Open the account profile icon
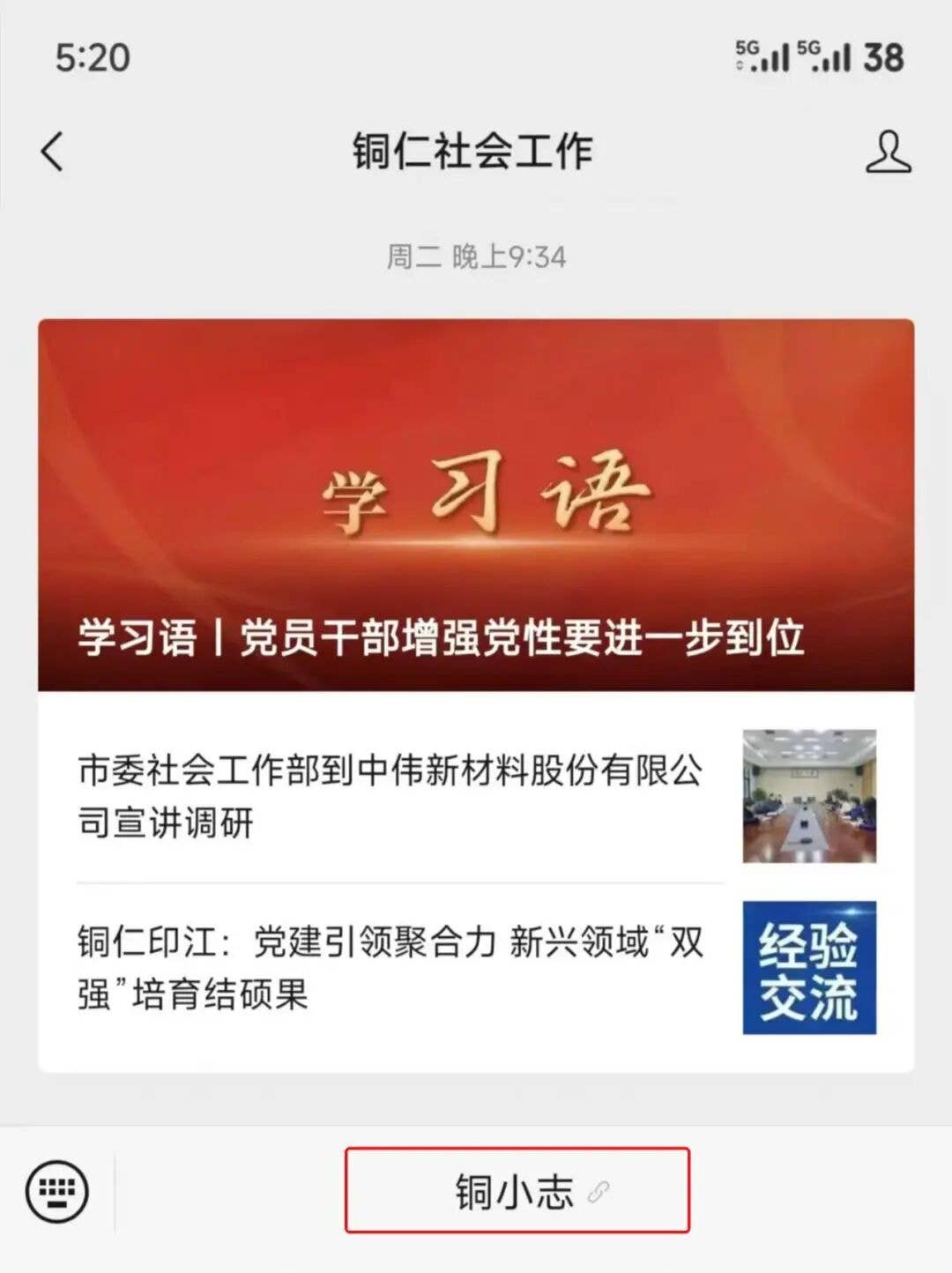This screenshot has width=952, height=1273. (x=888, y=152)
